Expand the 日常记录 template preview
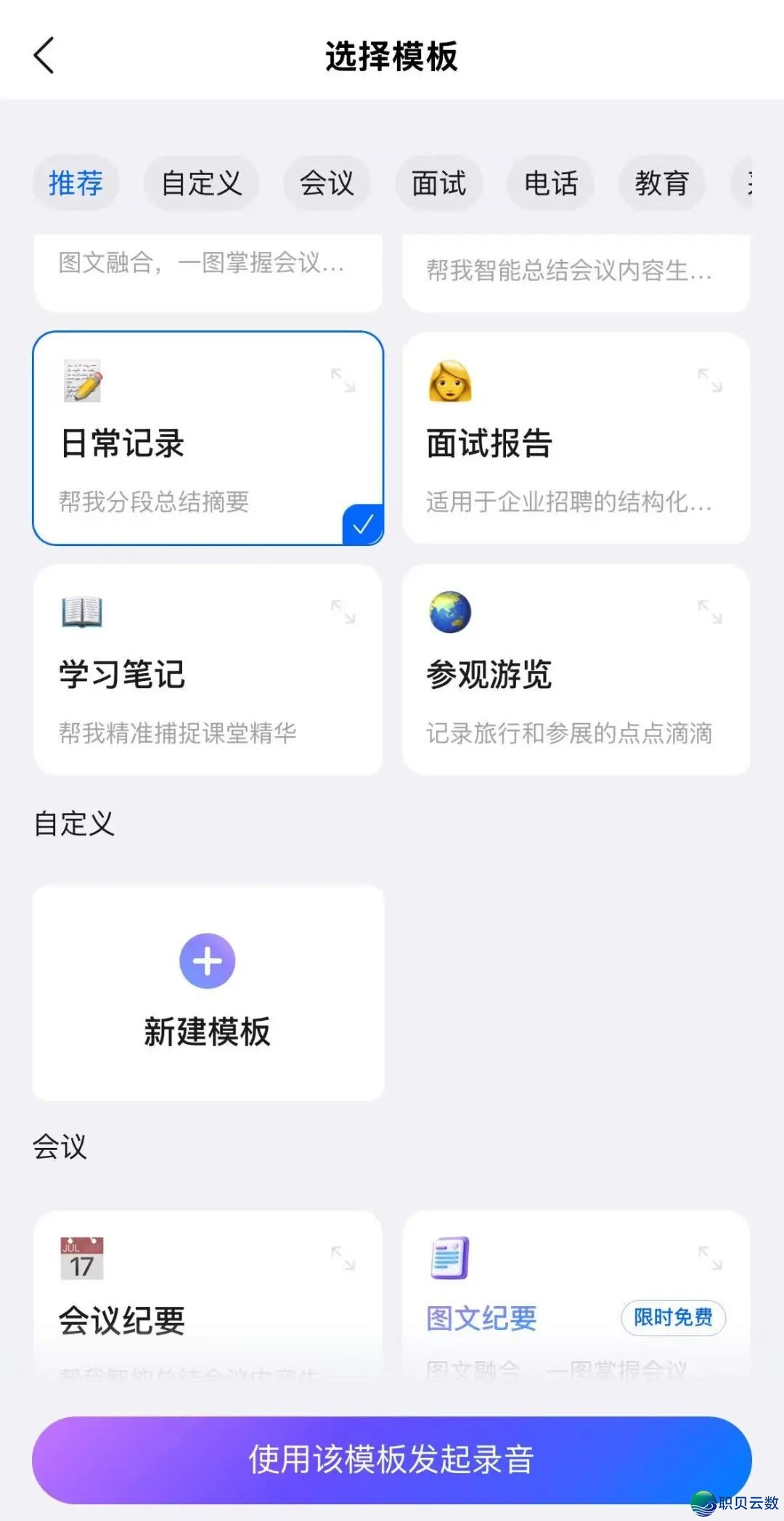Screen dimensions: 784x1521 point(343,380)
